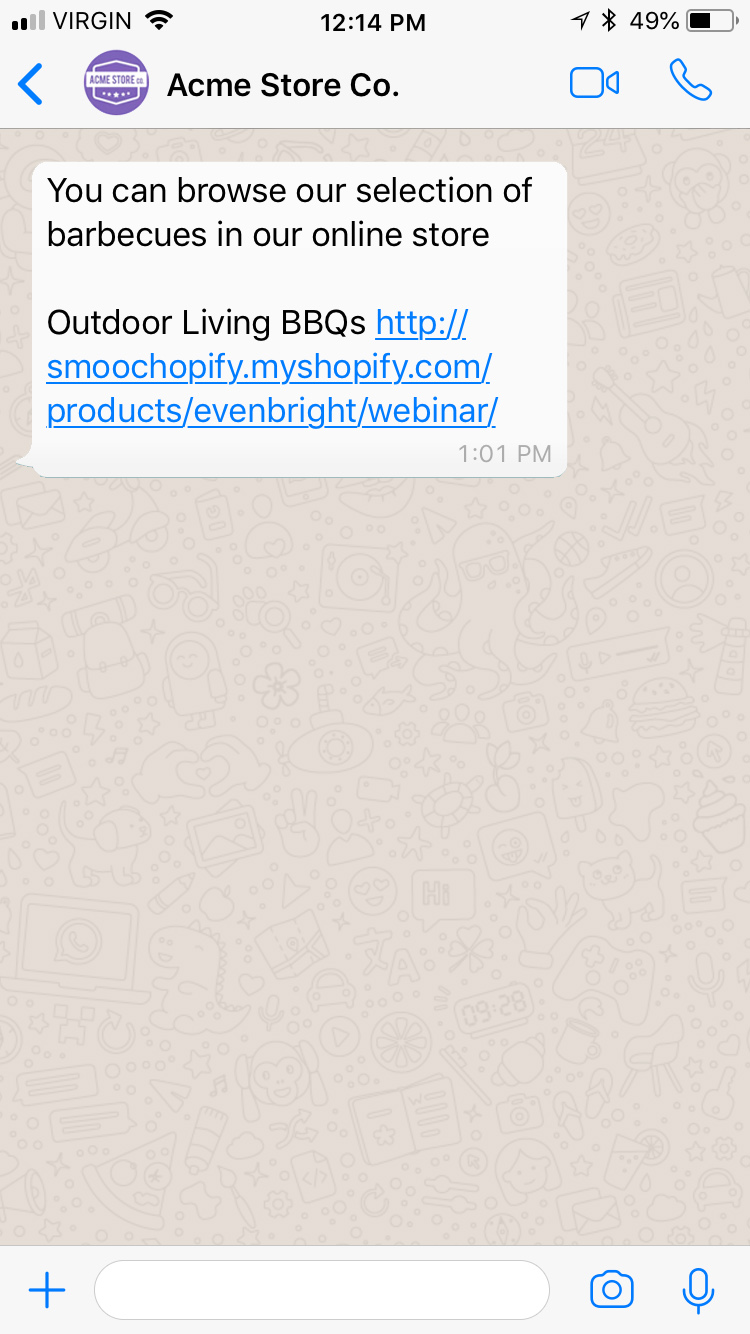Focus the message text field

coord(321,1290)
